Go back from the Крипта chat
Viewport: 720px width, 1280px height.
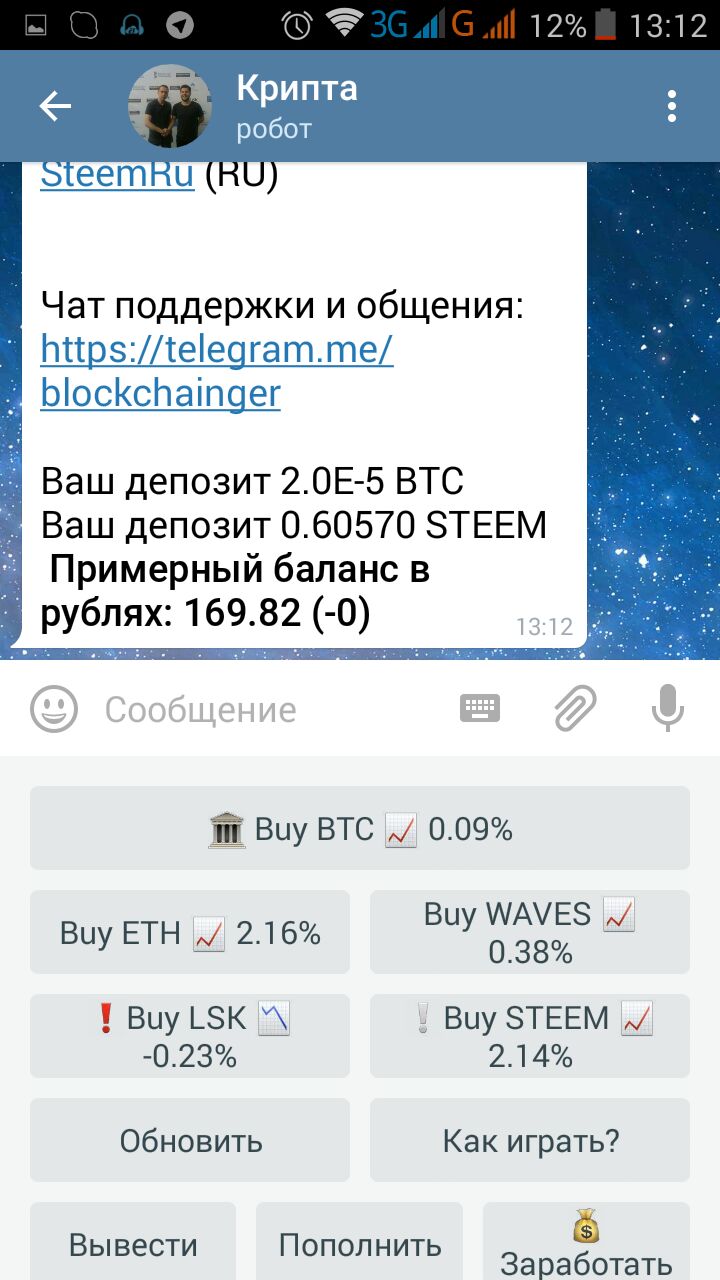(x=55, y=107)
